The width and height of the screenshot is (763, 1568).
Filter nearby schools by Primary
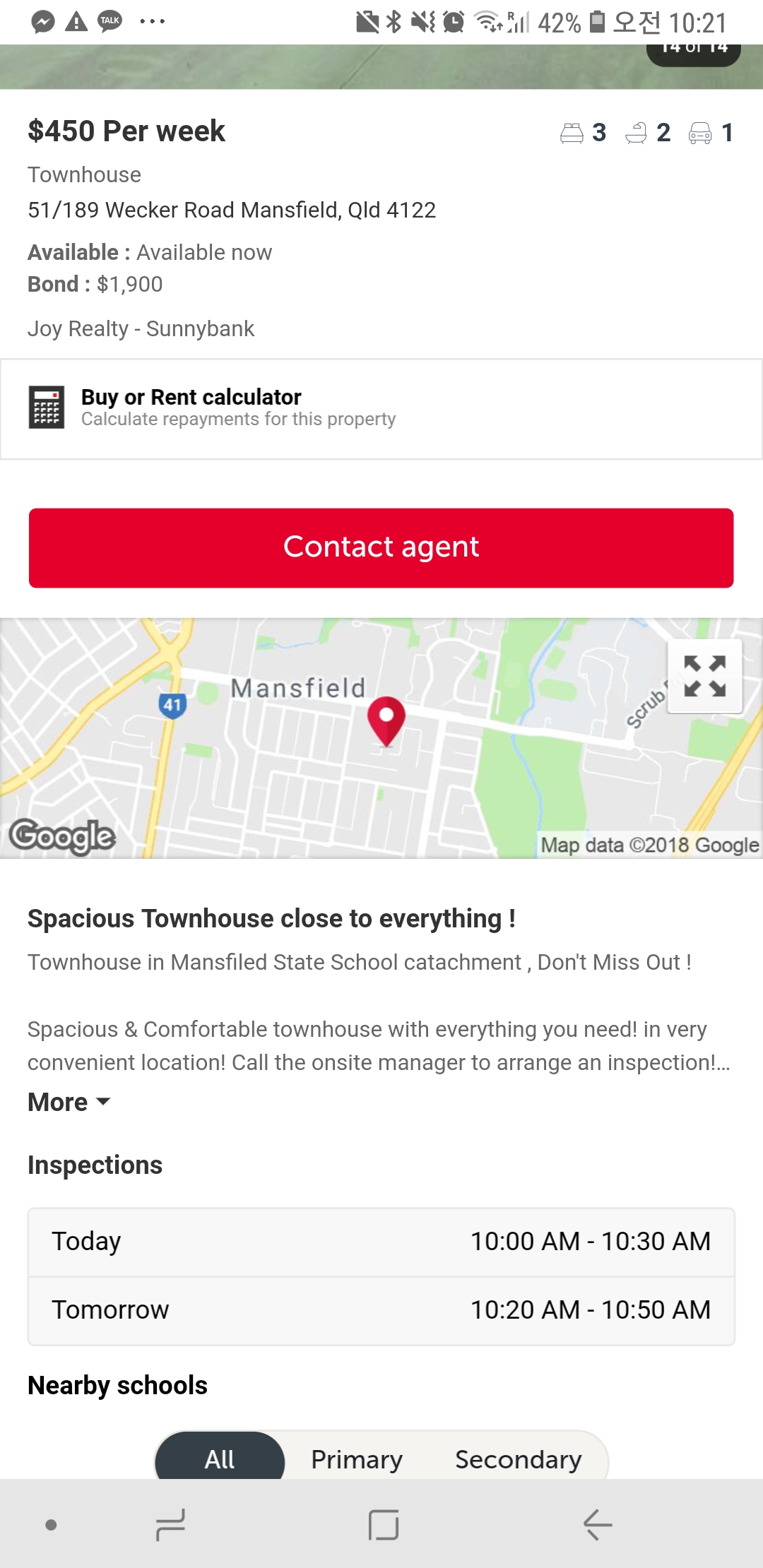click(x=357, y=1459)
